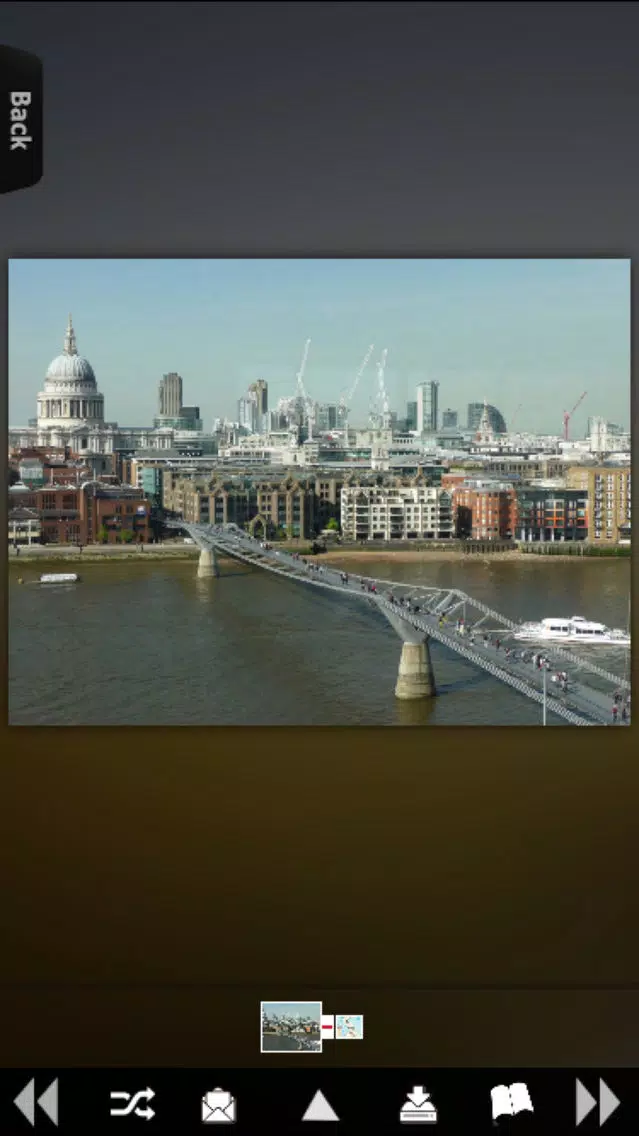Screen dimensions: 639x1136
Task: Select the bridge photo thumbnail
Action: [291, 1027]
